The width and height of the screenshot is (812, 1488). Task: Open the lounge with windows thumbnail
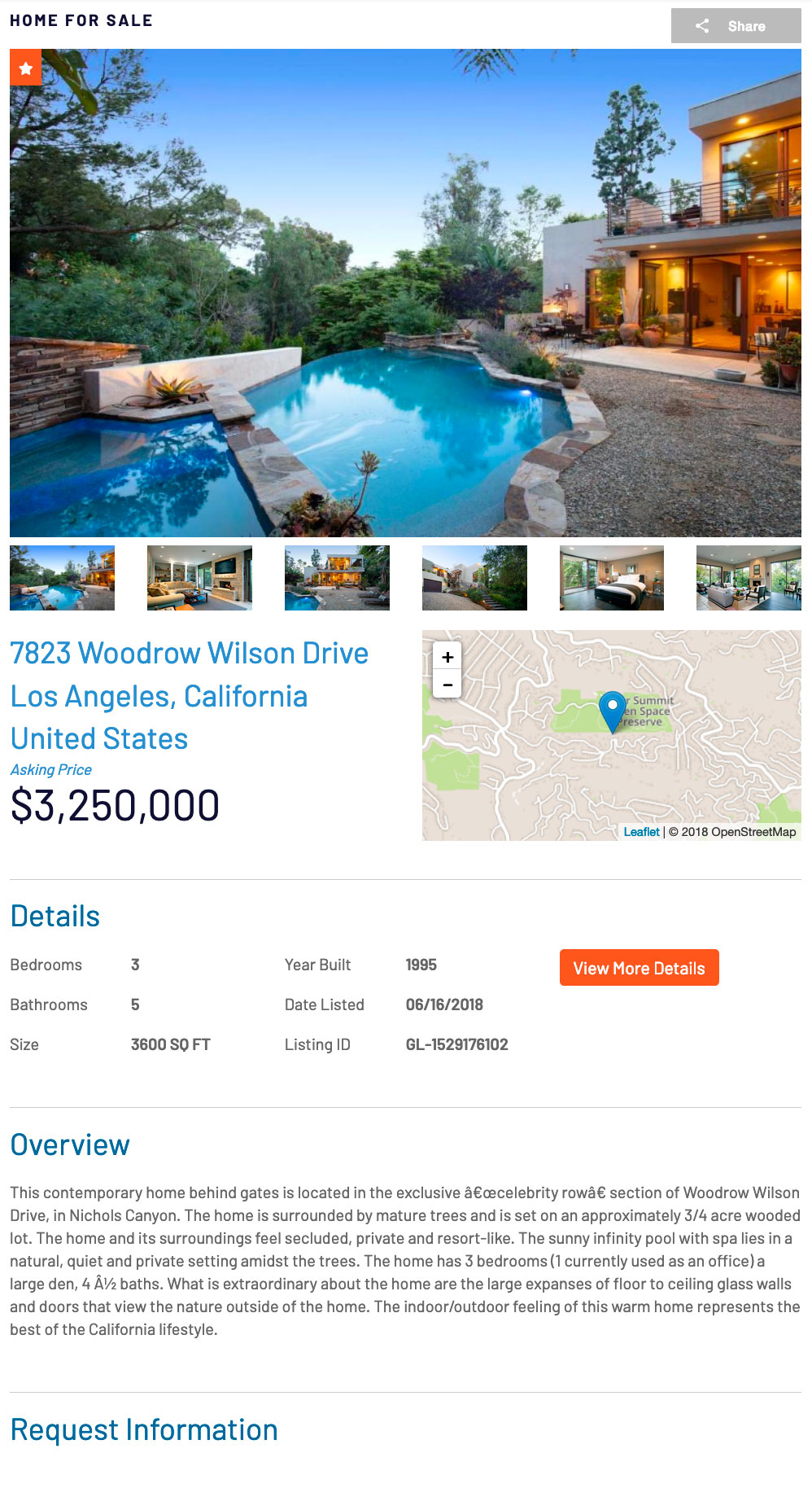(749, 578)
